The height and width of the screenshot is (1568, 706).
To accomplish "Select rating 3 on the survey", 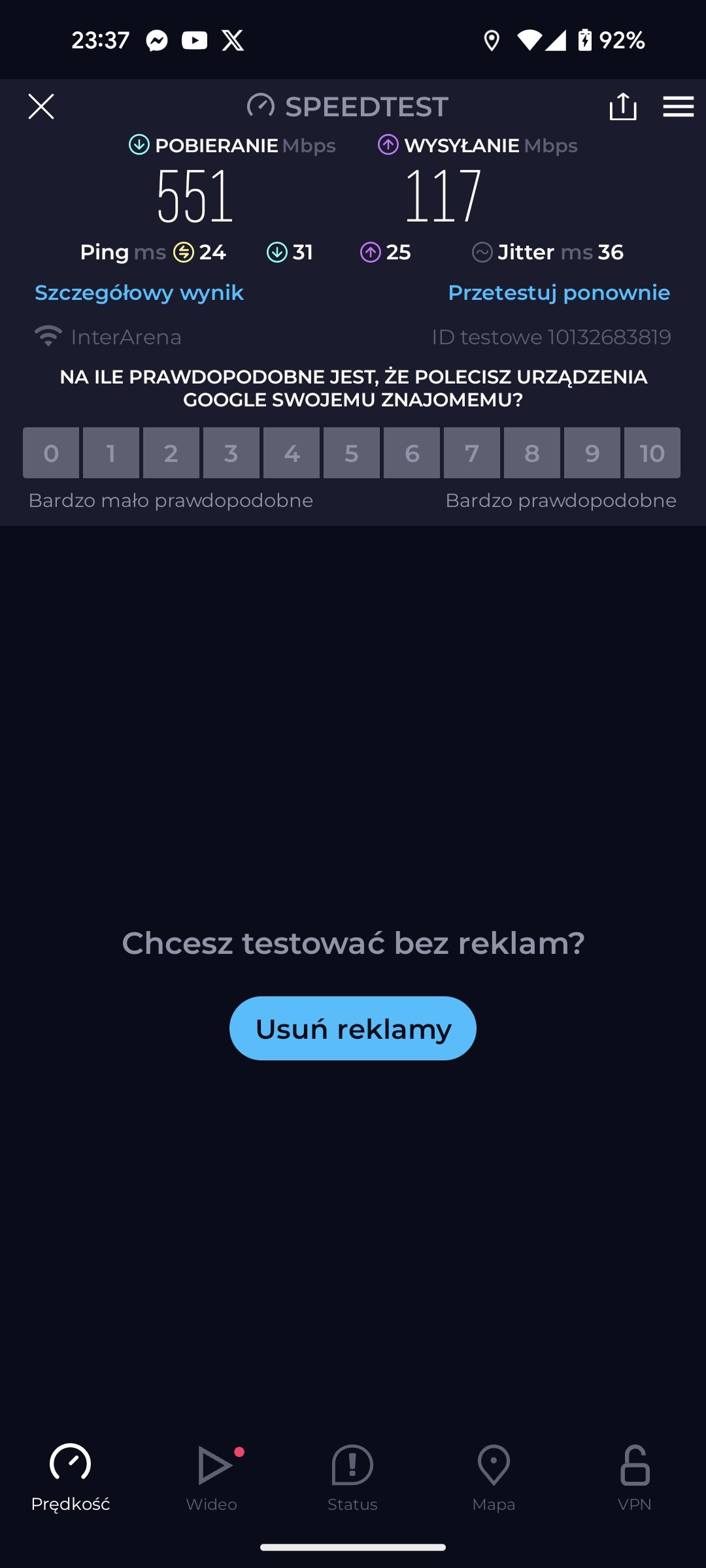I will click(x=231, y=453).
